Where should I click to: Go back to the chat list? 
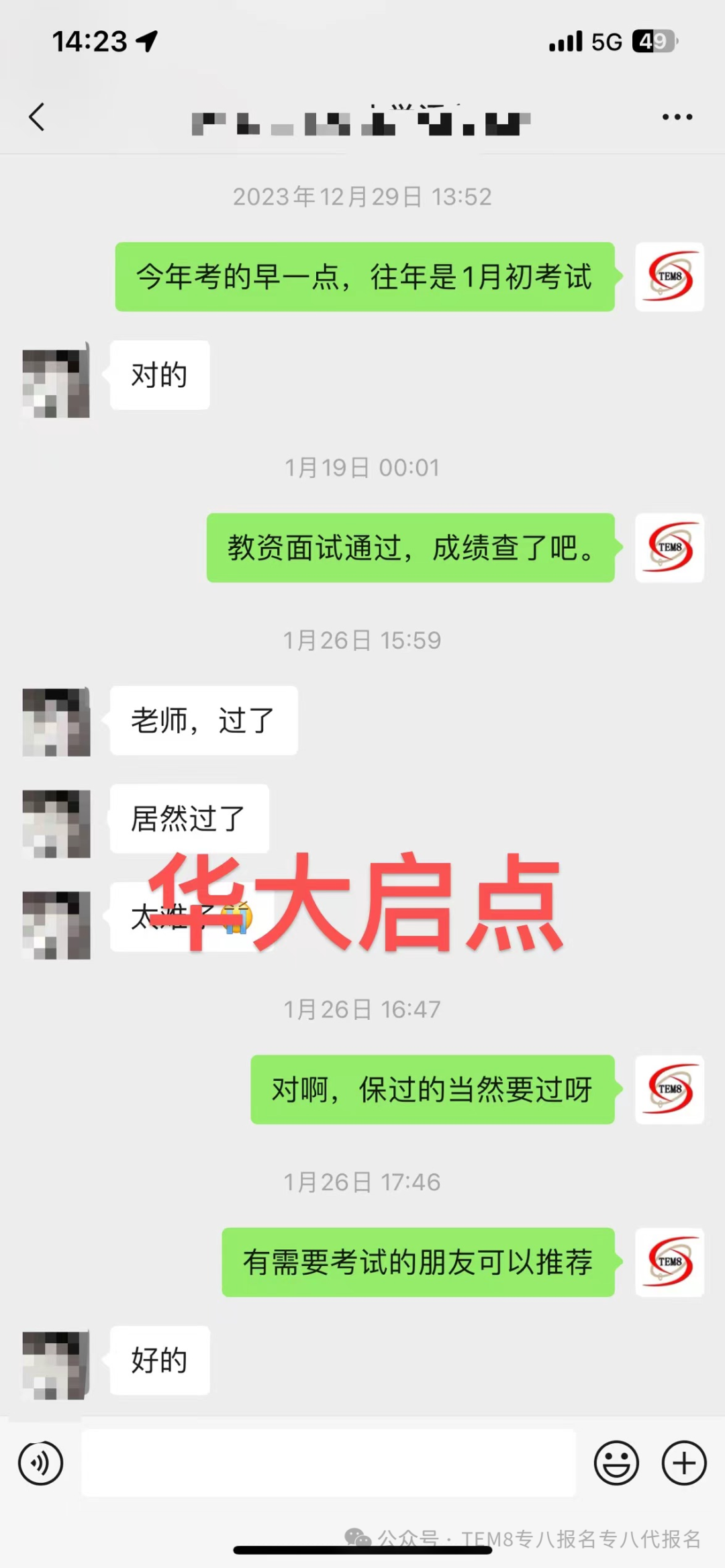(37, 117)
